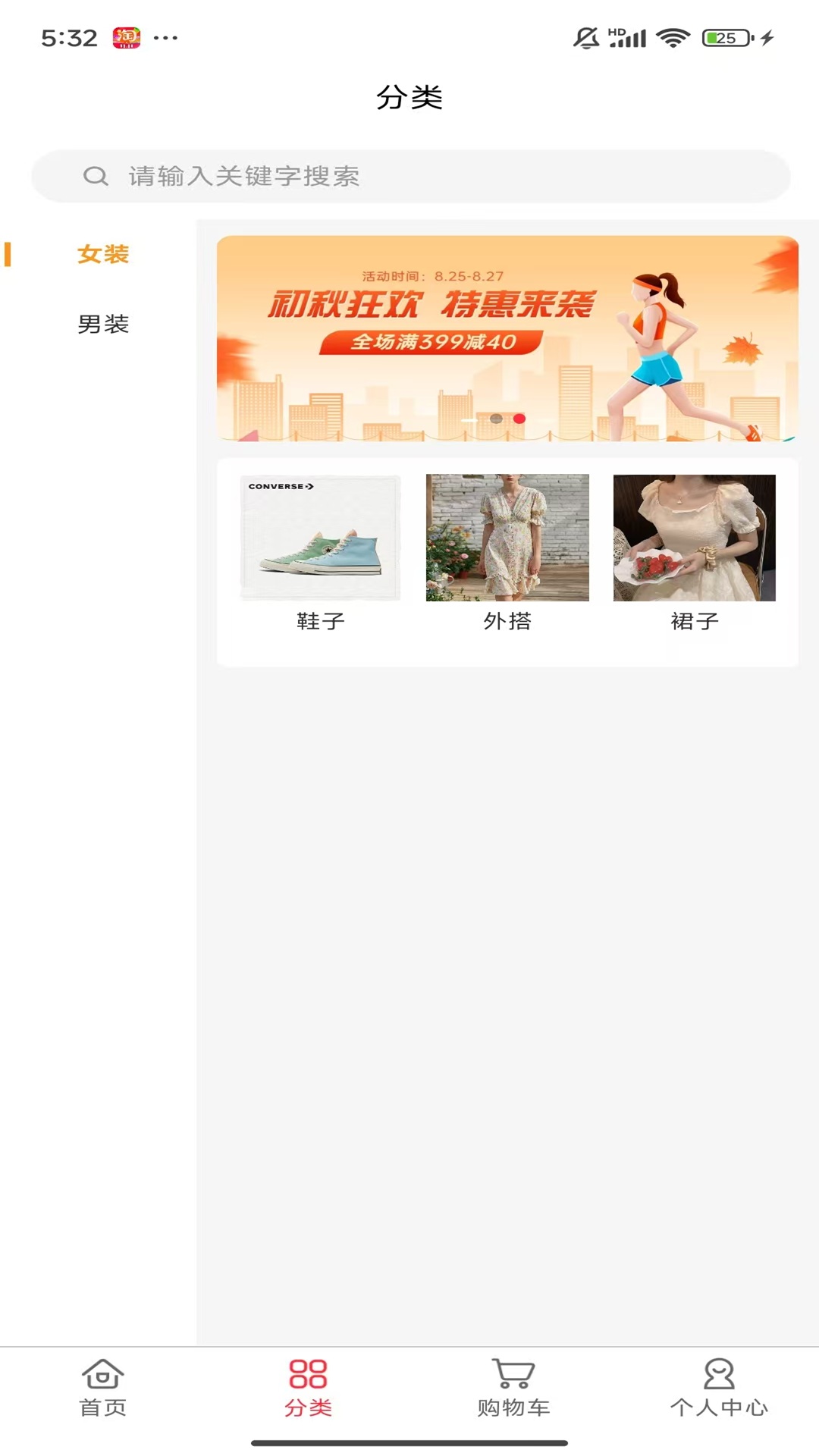819x1456 pixels.
Task: Select the inactive carousel indicator dot
Action: (x=497, y=418)
